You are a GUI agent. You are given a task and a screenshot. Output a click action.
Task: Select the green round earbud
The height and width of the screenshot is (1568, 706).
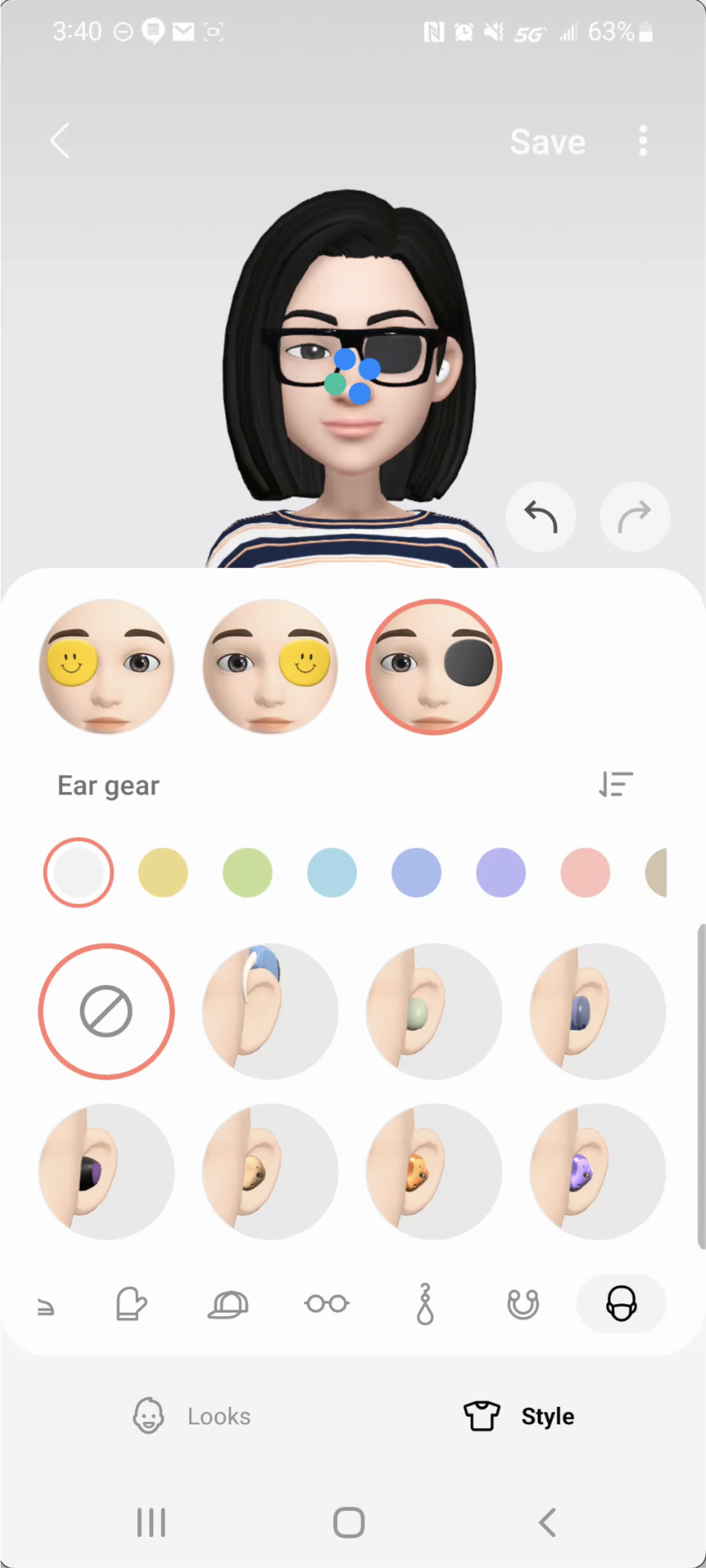[x=433, y=1011]
